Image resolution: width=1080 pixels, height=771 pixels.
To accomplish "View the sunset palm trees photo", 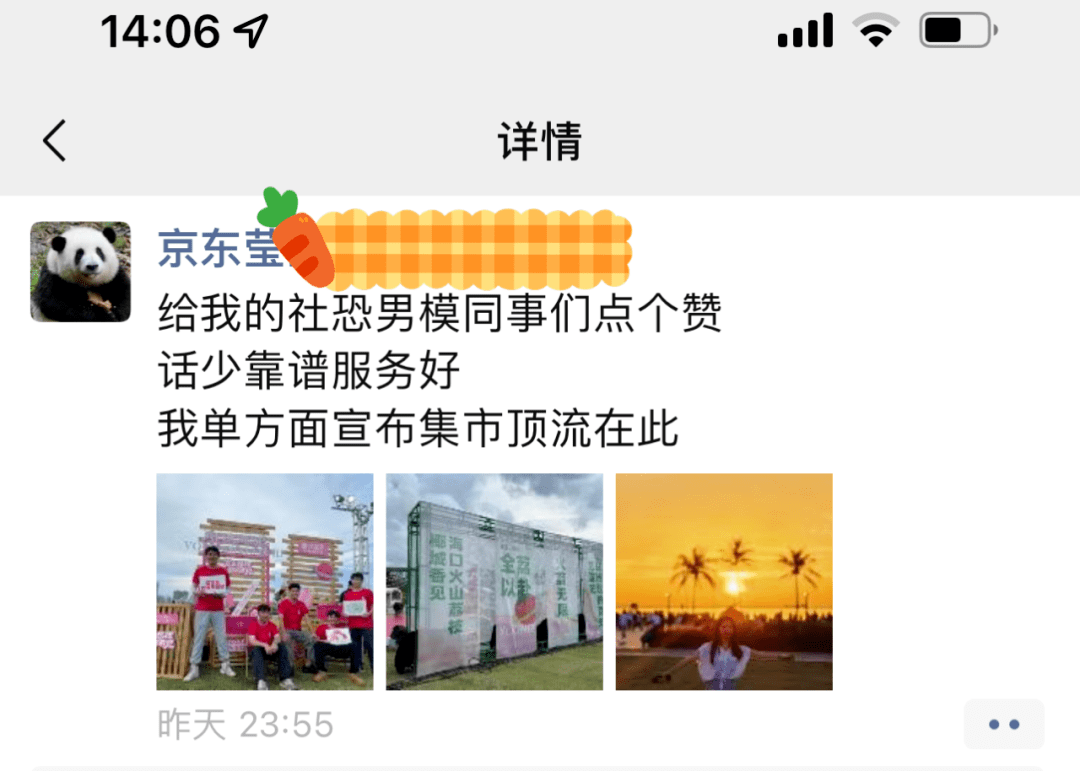I will pyautogui.click(x=724, y=582).
